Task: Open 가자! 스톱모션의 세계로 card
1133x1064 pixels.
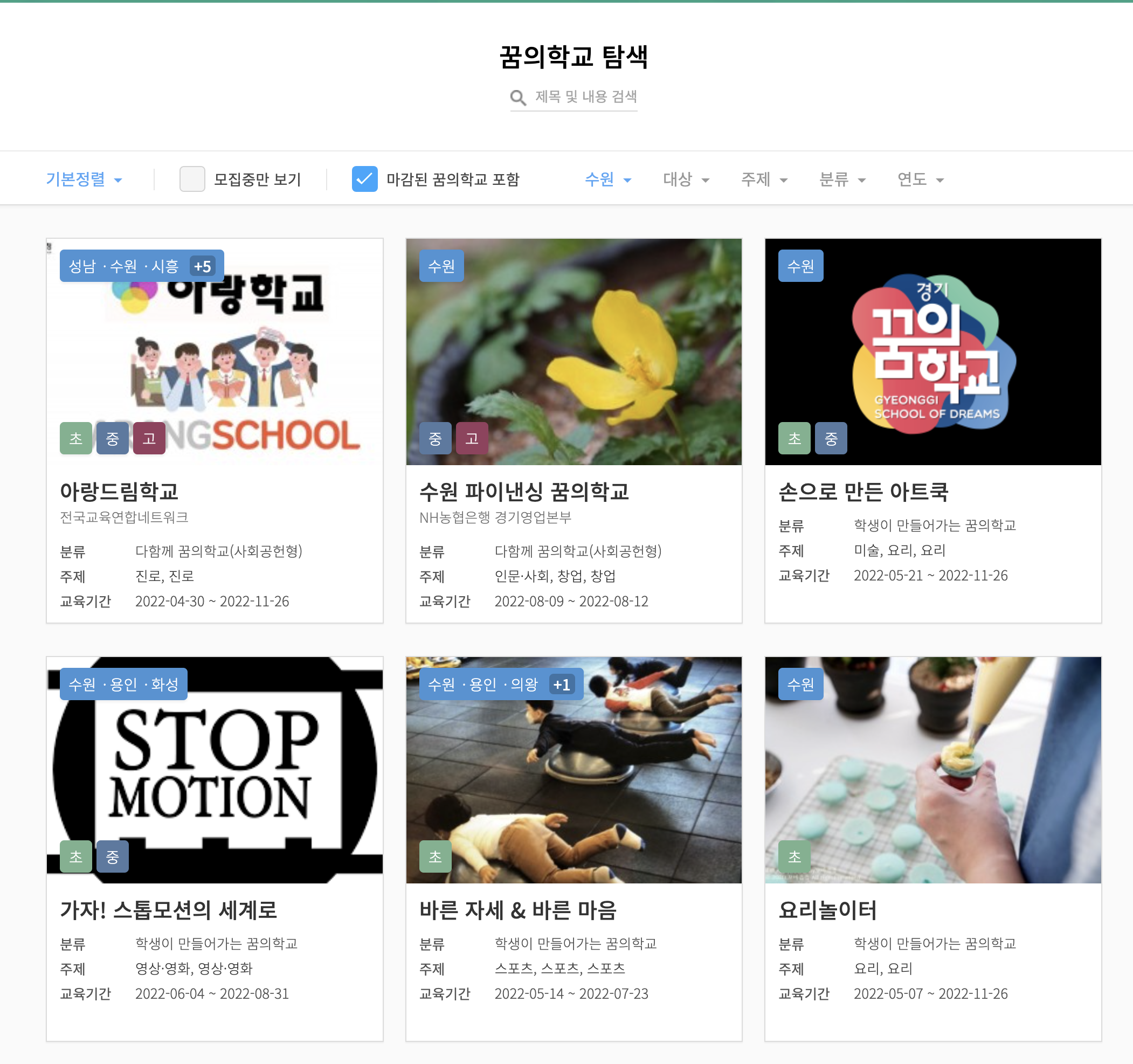Action: click(168, 909)
